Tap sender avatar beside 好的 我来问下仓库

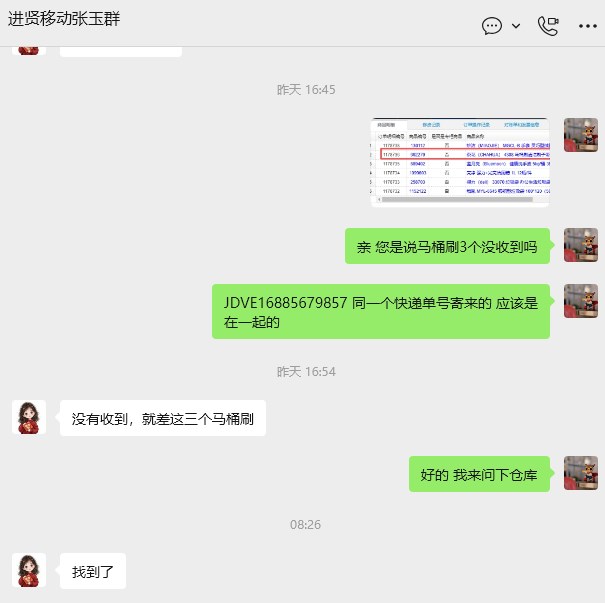pos(581,473)
